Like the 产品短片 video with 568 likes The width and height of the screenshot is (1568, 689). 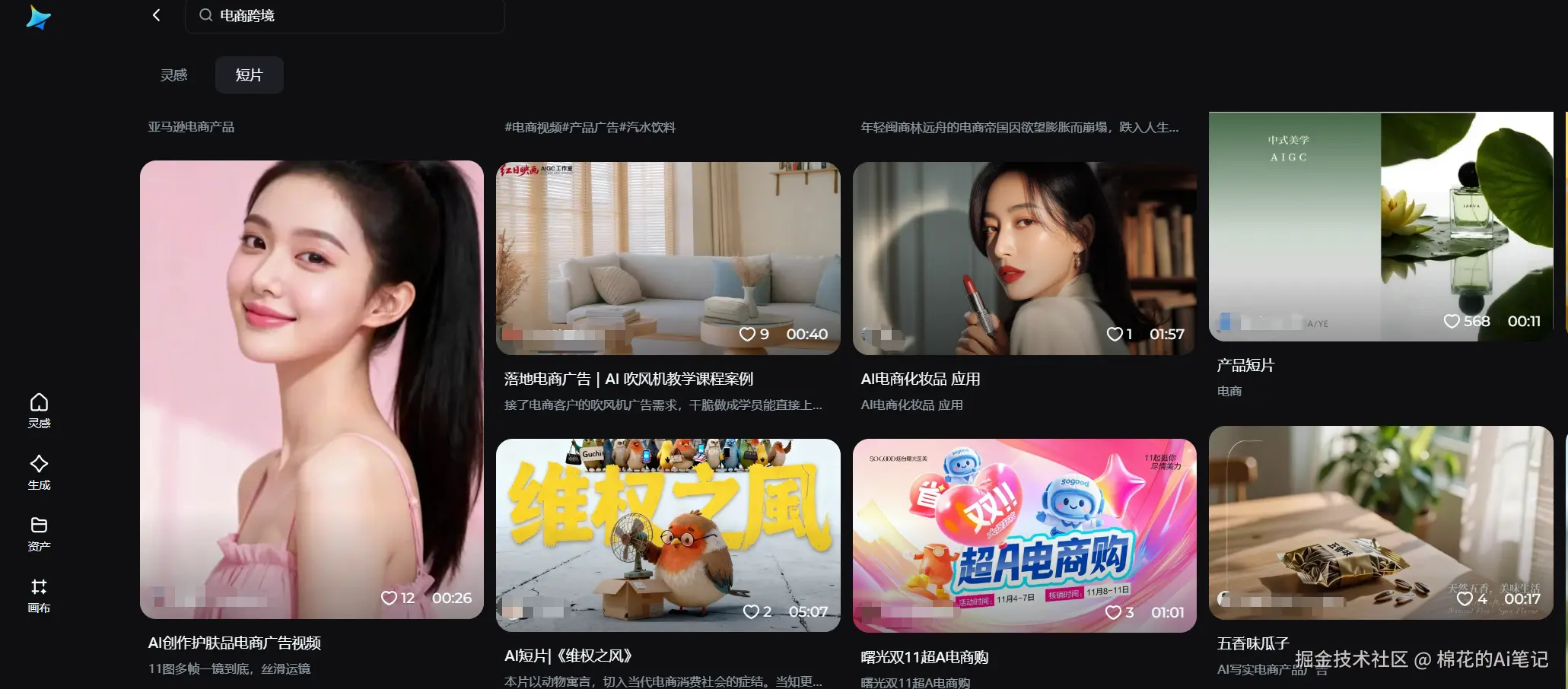click(1452, 322)
